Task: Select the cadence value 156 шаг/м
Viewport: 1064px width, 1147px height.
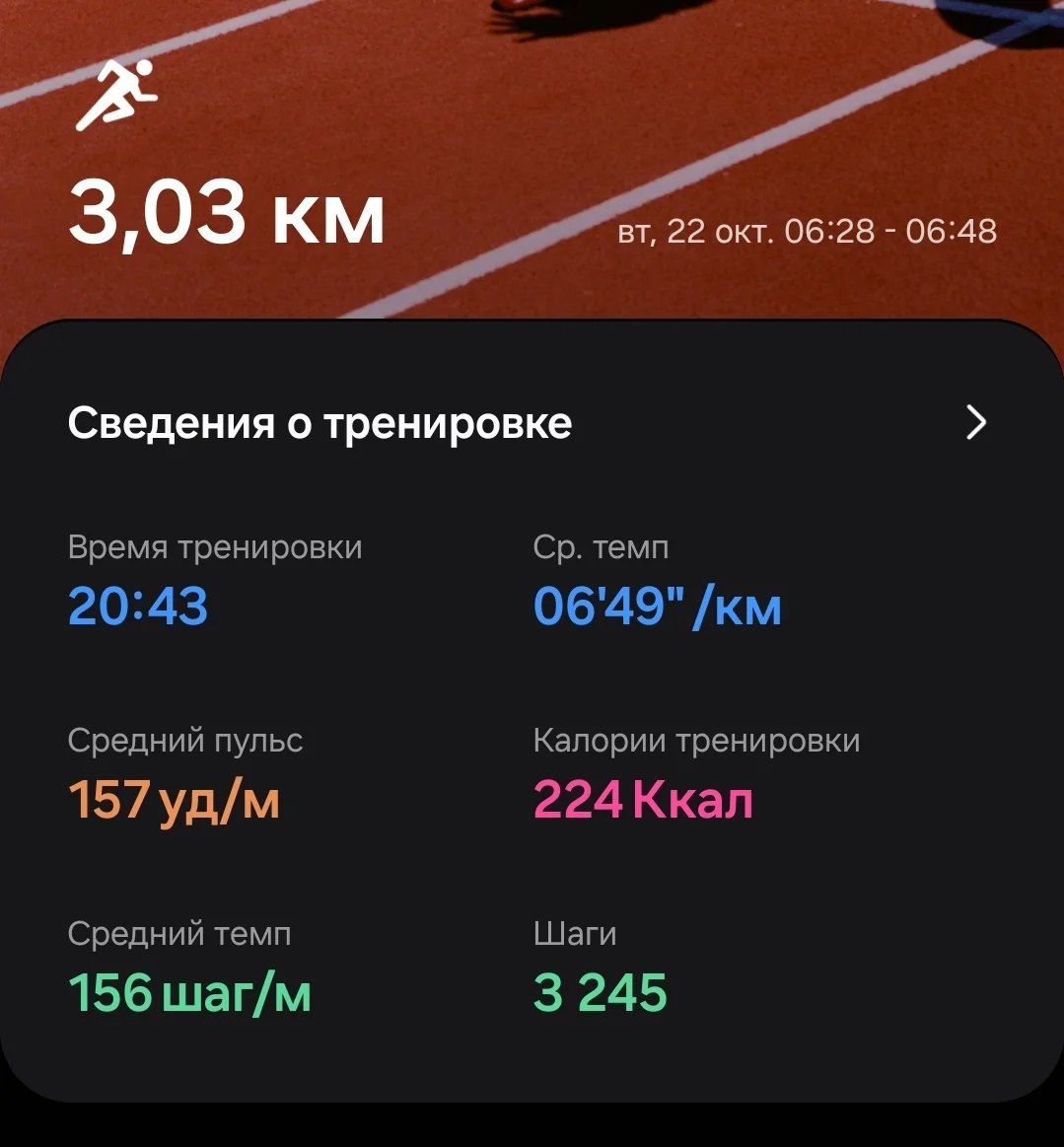Action: [x=189, y=993]
